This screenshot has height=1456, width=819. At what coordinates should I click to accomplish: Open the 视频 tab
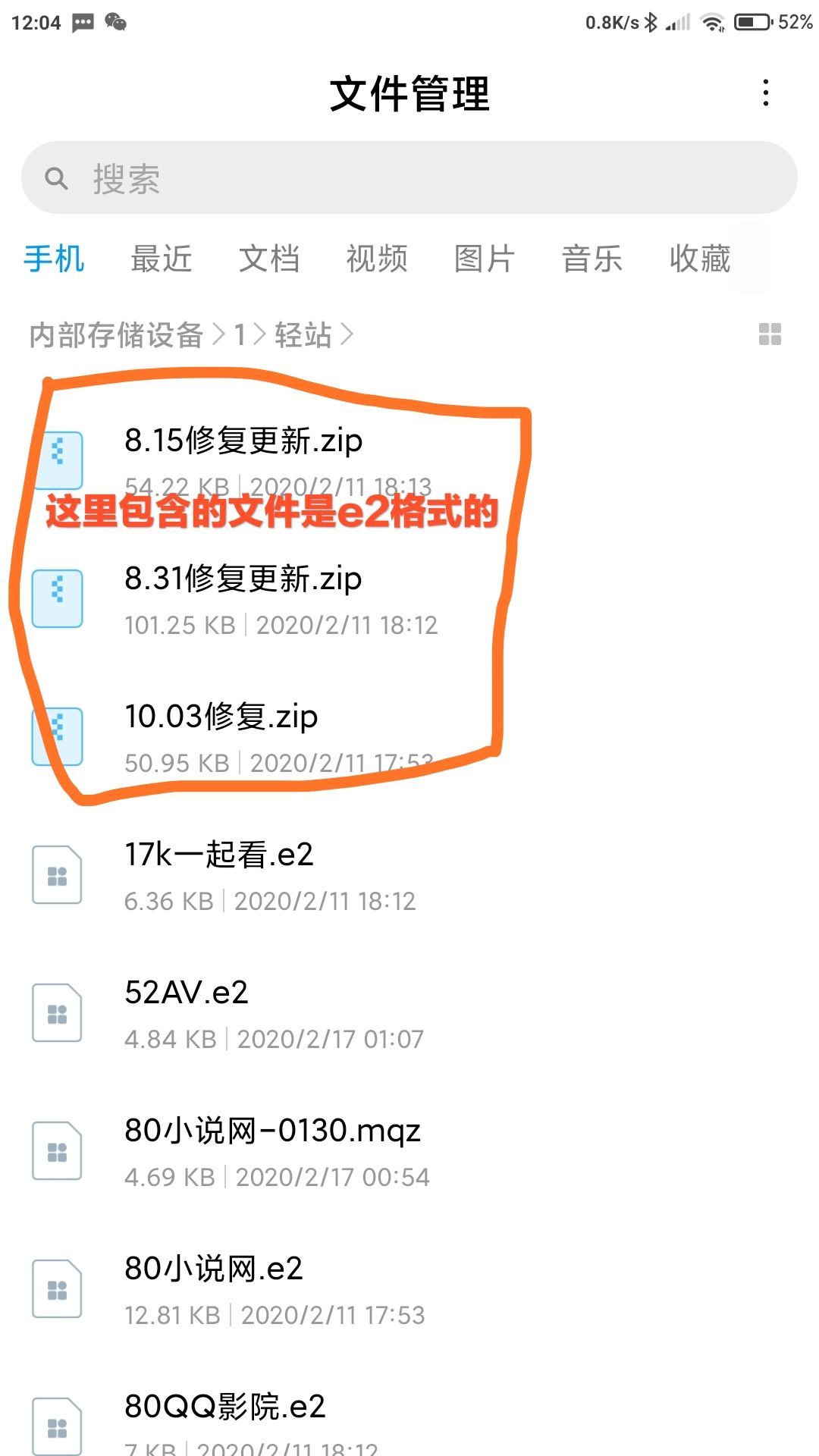pos(377,259)
